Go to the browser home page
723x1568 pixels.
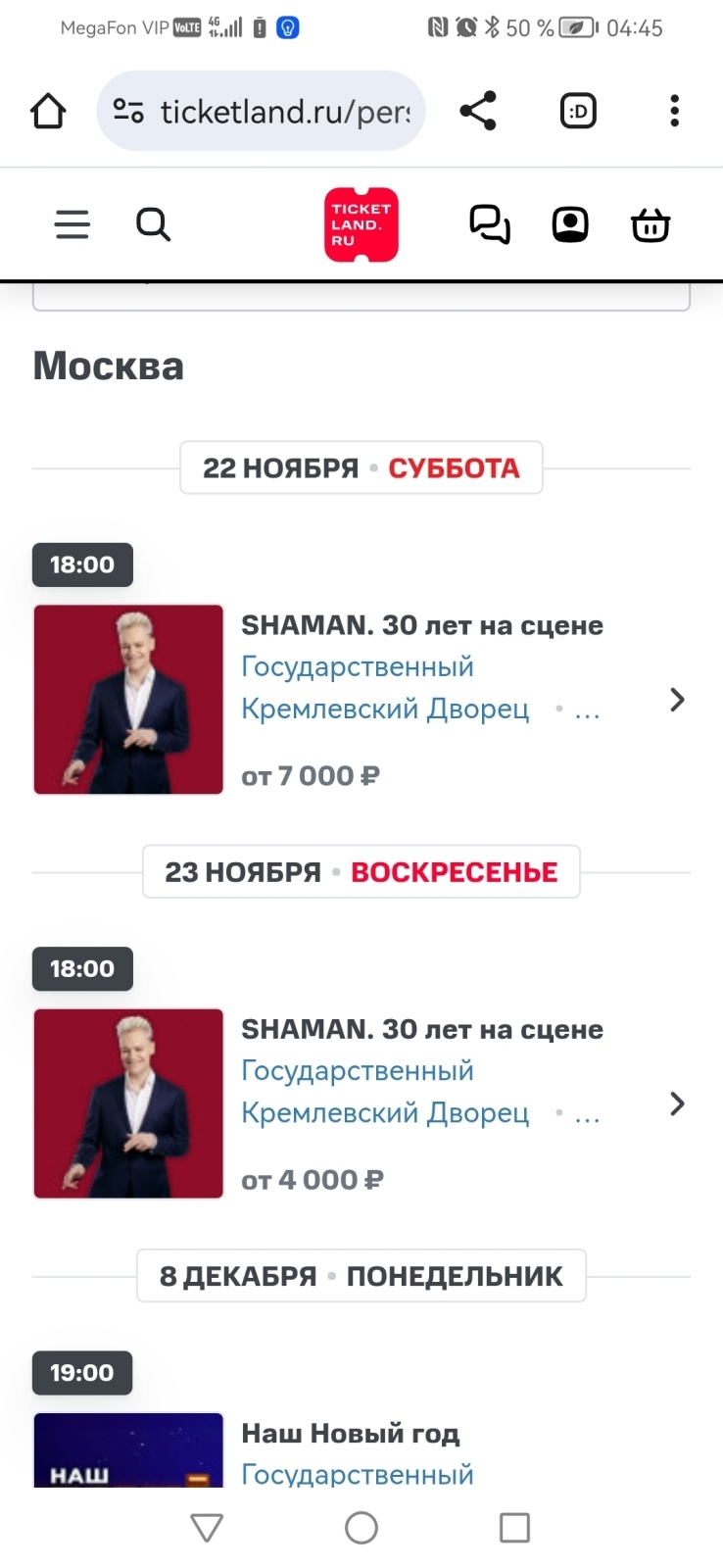[x=48, y=111]
